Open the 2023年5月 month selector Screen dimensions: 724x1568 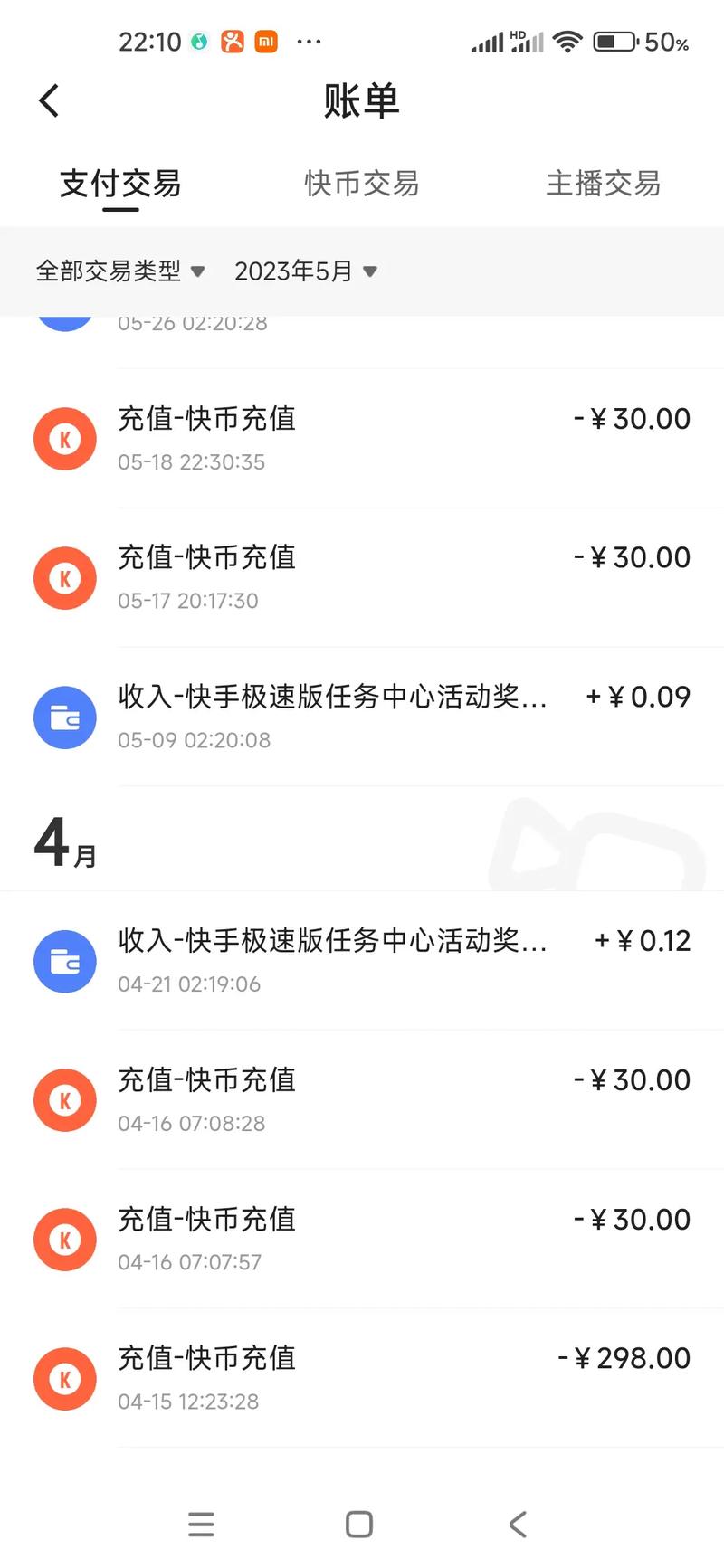click(x=294, y=271)
